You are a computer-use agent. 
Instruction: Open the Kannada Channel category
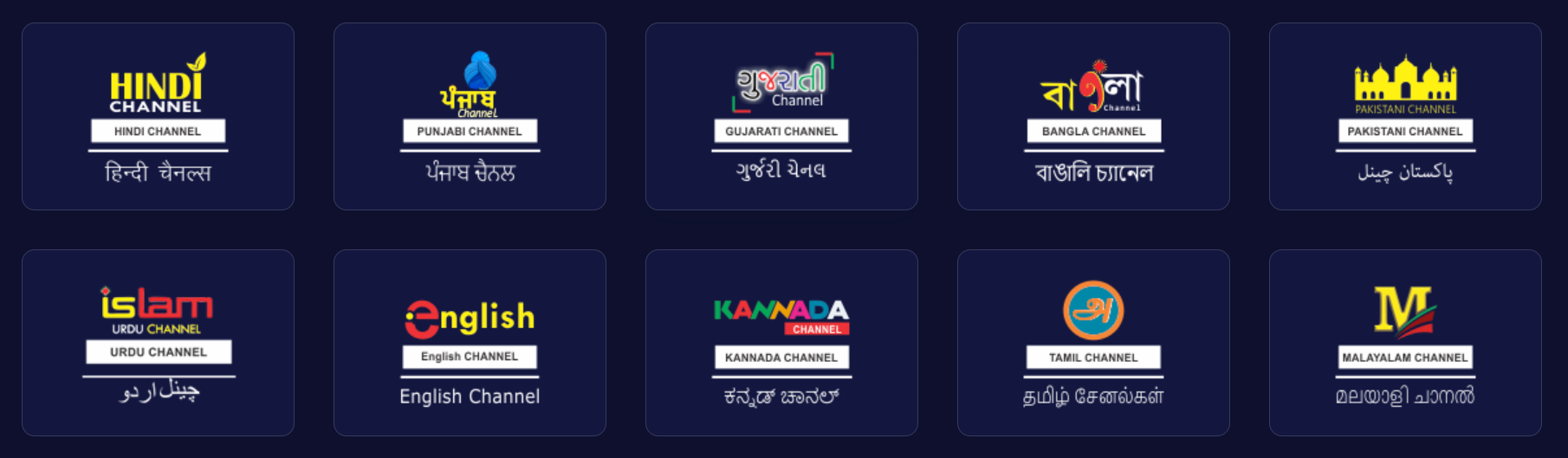(x=781, y=343)
